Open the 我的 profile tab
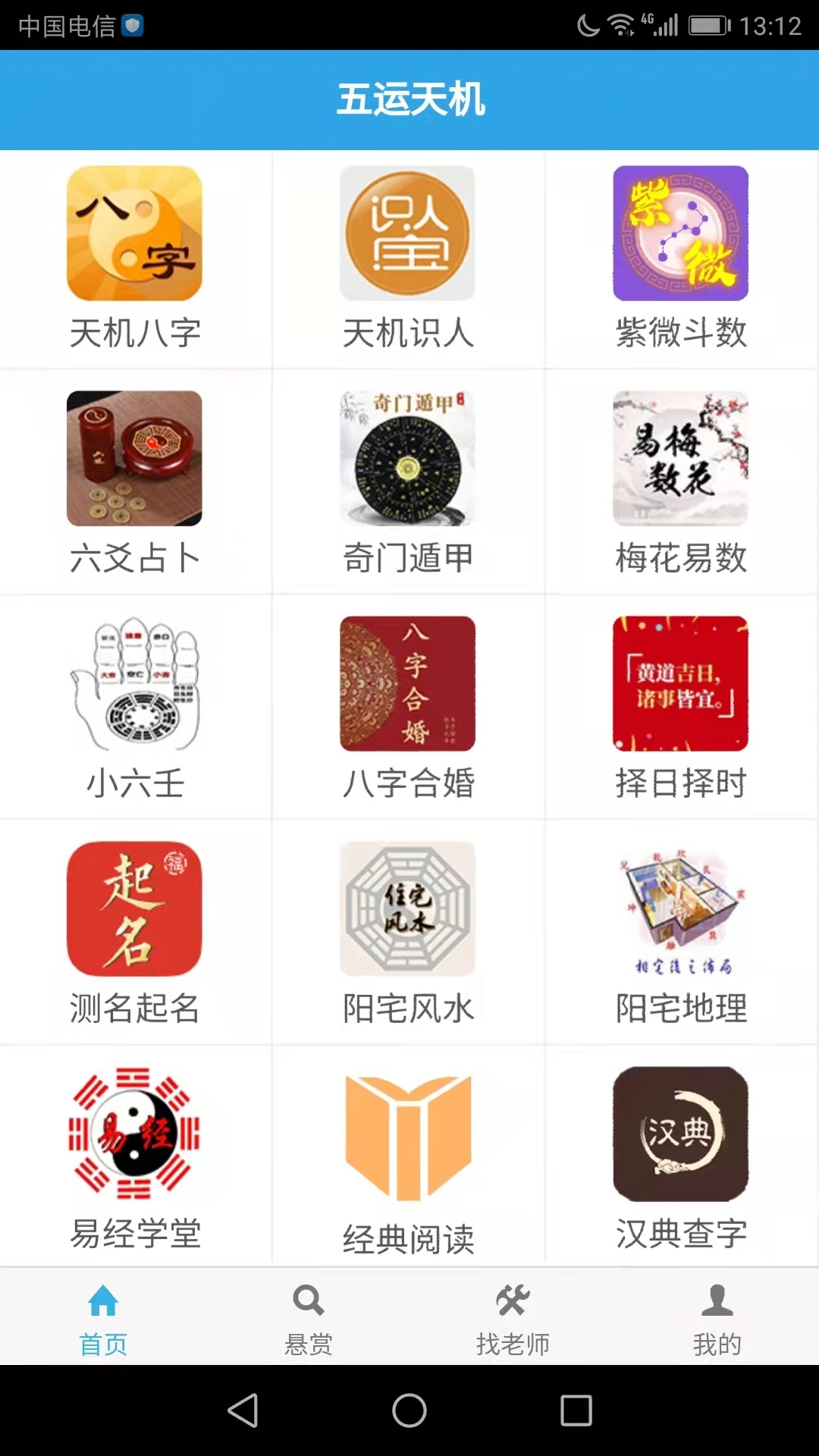Screen dimensions: 819x1456 tap(717, 1319)
